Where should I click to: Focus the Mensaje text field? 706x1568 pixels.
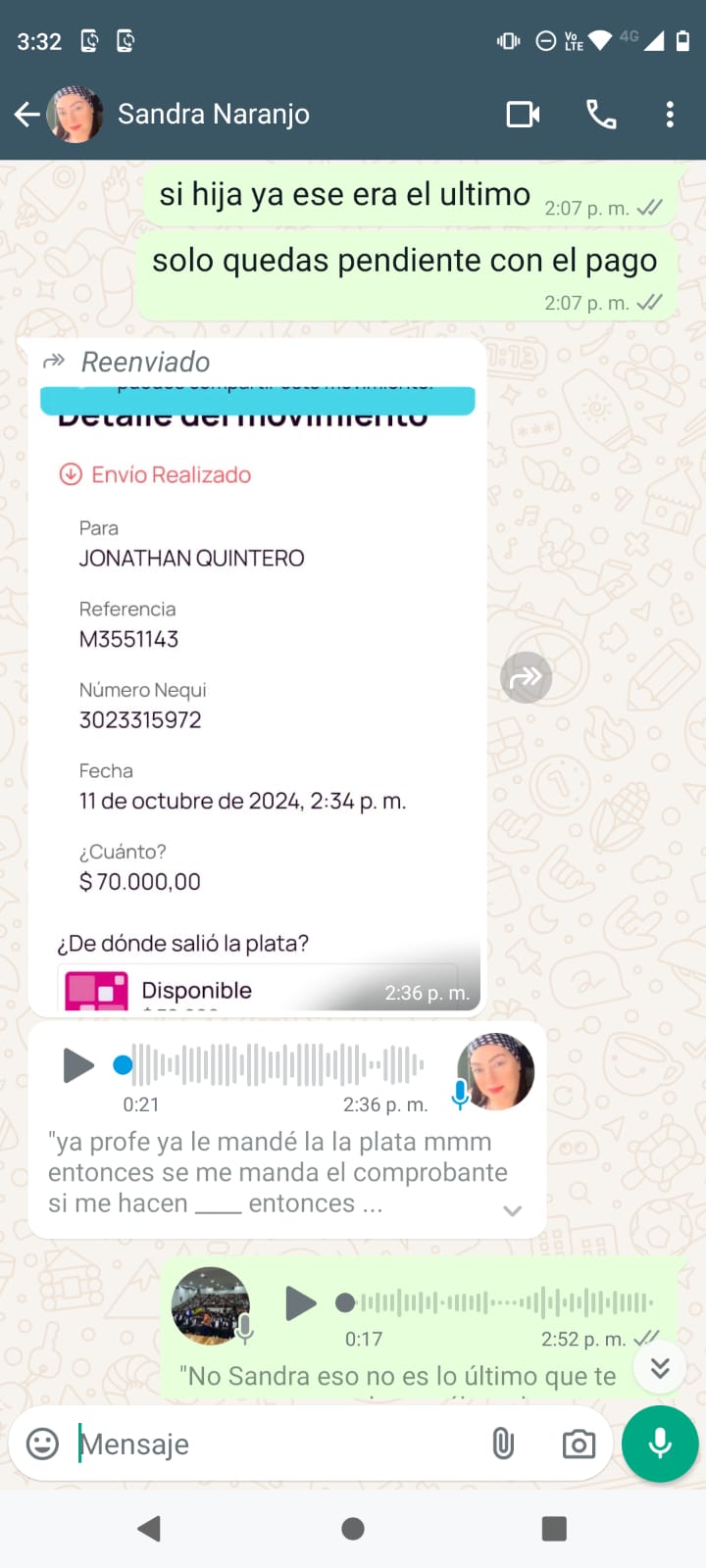pos(275,1444)
